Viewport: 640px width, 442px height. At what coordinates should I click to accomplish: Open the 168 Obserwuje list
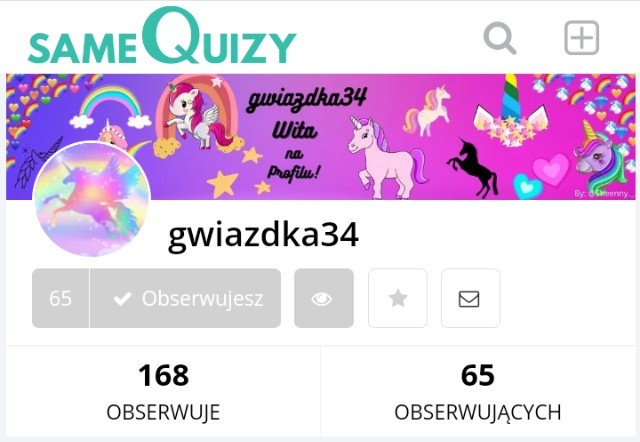(x=163, y=392)
